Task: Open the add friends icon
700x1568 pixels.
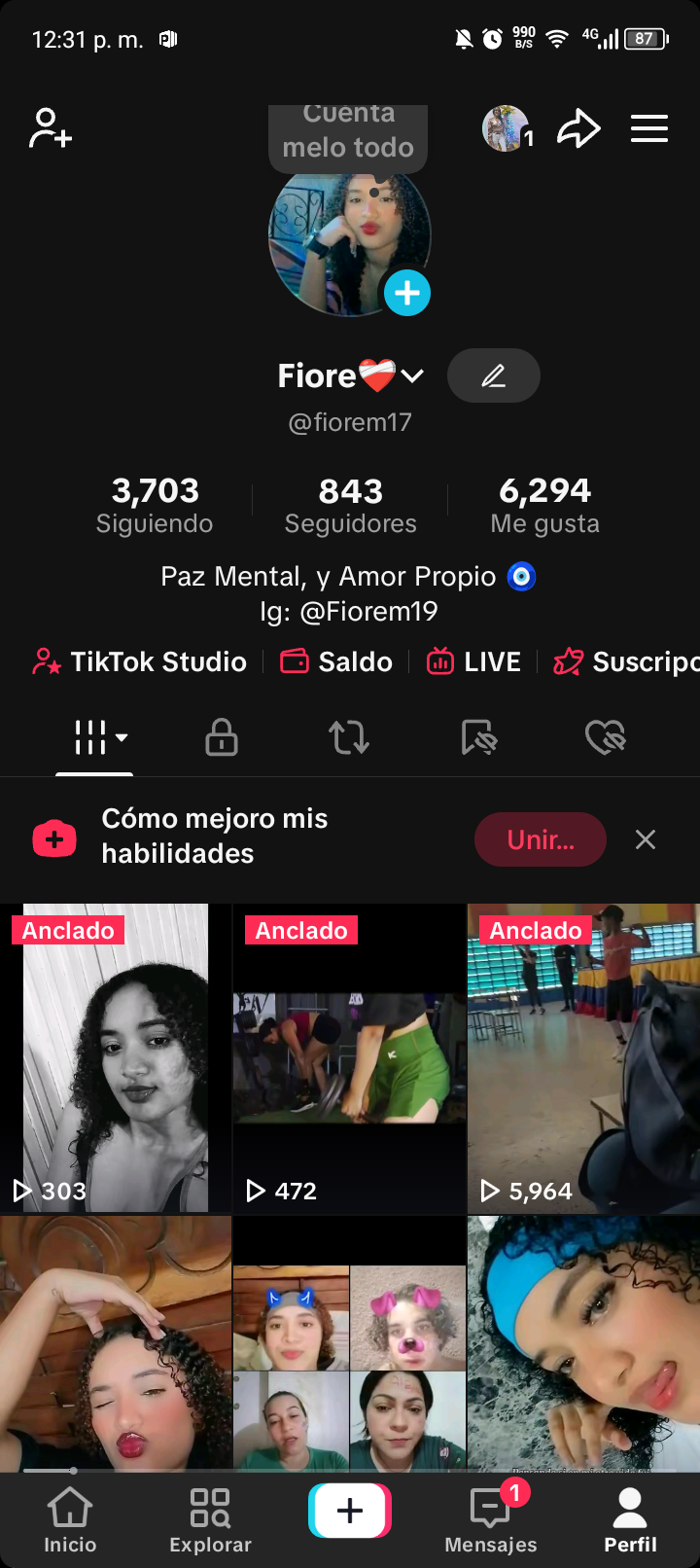Action: tap(51, 128)
